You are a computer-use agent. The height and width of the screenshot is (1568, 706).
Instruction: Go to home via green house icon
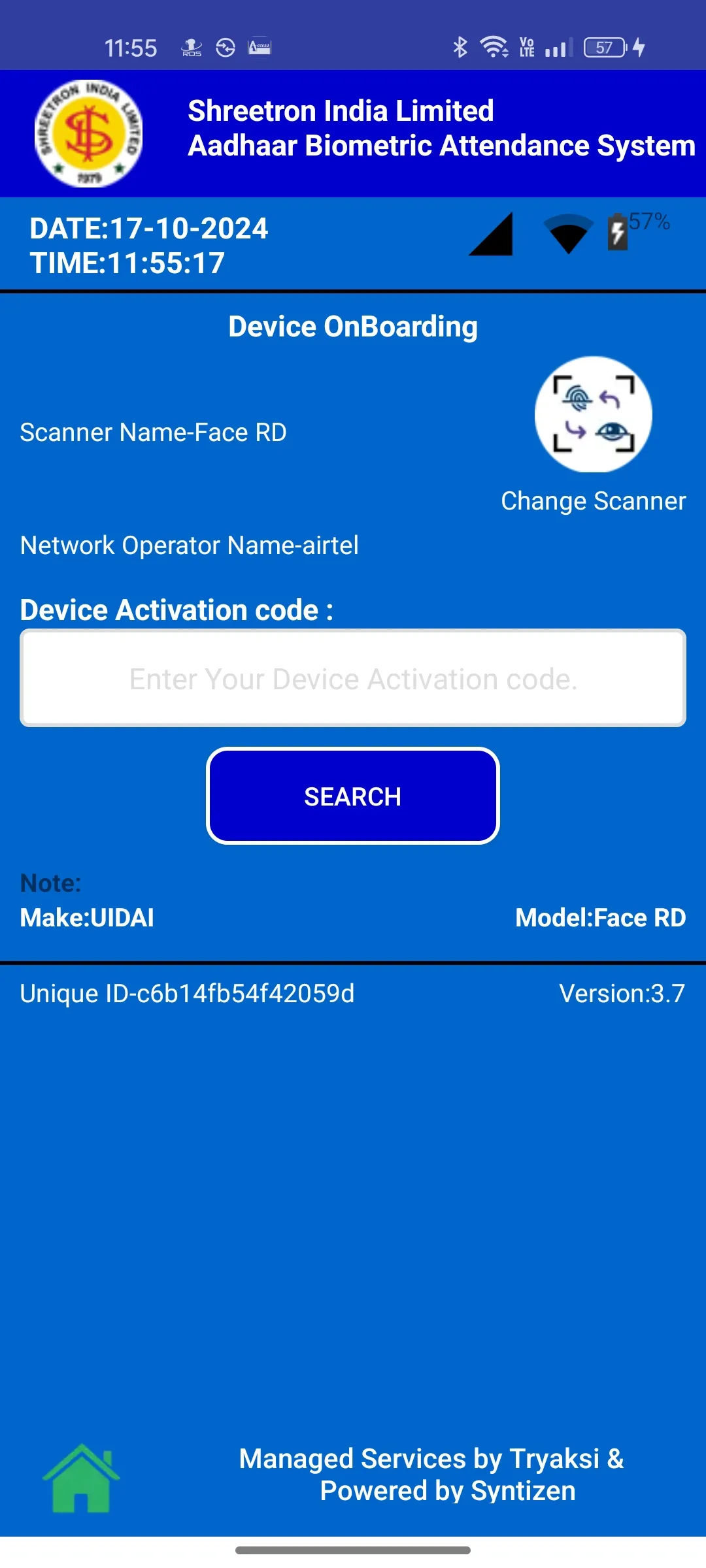pyautogui.click(x=81, y=1478)
